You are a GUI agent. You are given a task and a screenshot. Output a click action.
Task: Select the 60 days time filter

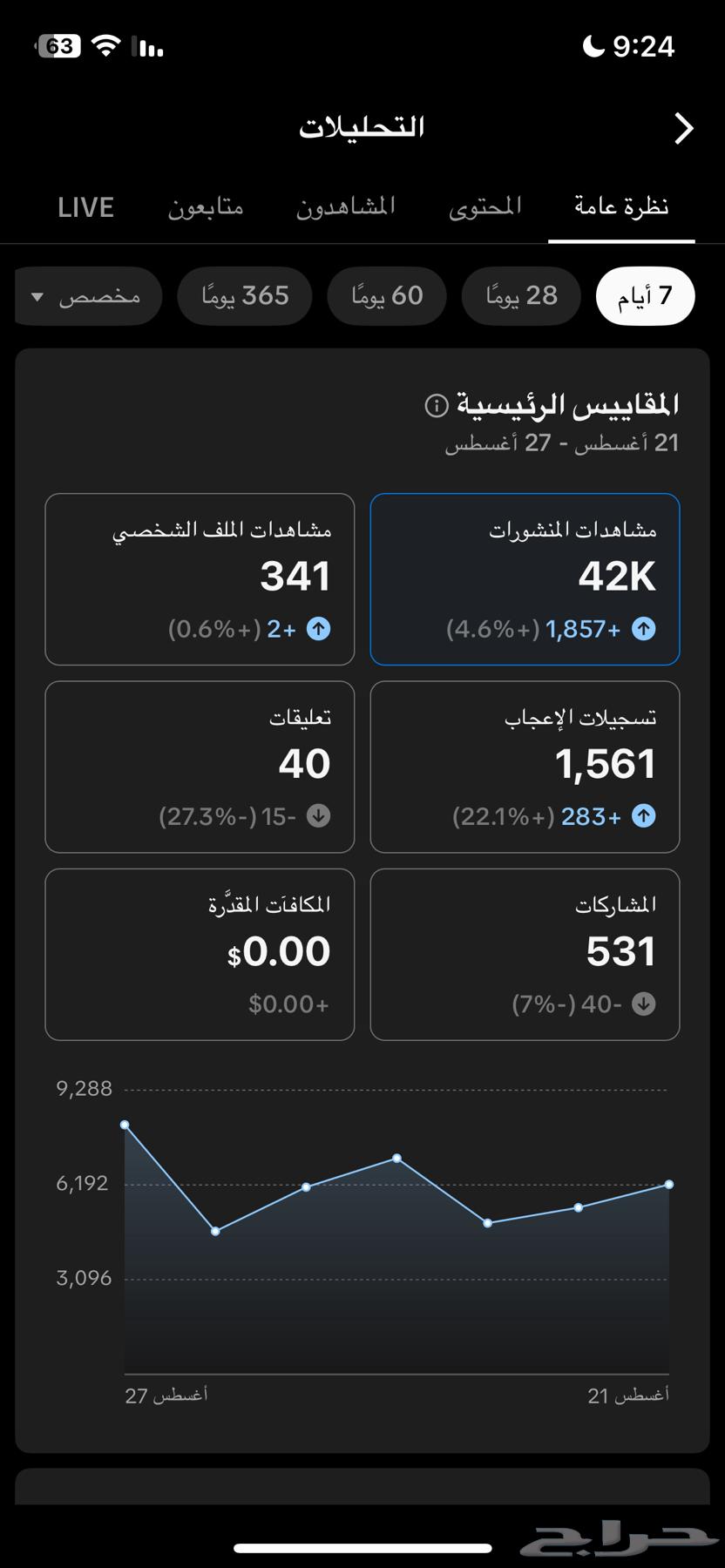[386, 296]
